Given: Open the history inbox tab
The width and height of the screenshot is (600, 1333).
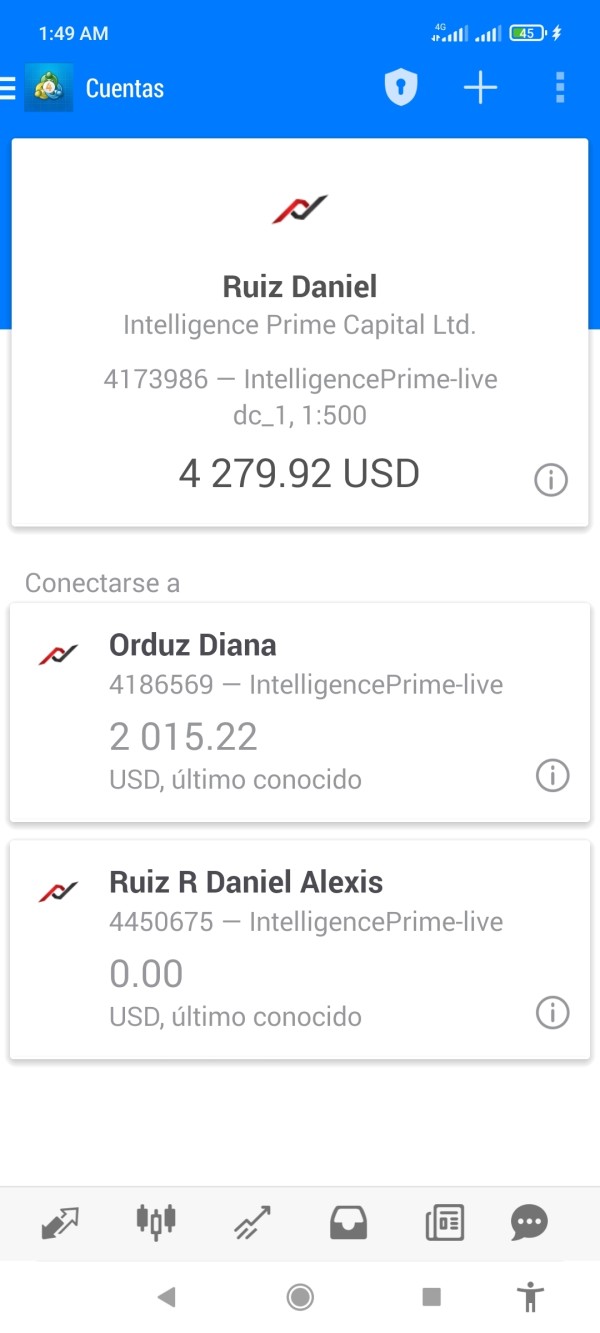Looking at the screenshot, I should click(348, 1222).
